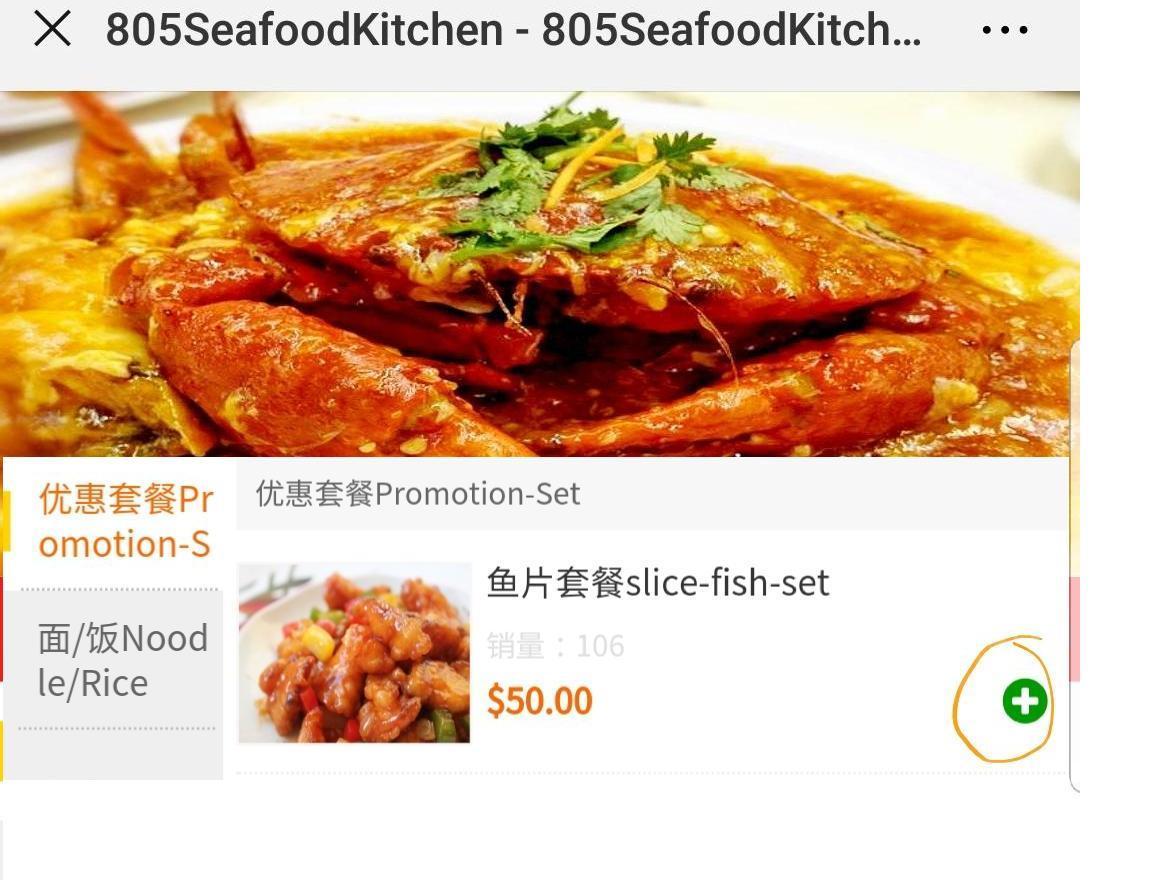Select the 优惠套餐 Promotion-Set category
The height and width of the screenshot is (880, 1160).
point(124,521)
